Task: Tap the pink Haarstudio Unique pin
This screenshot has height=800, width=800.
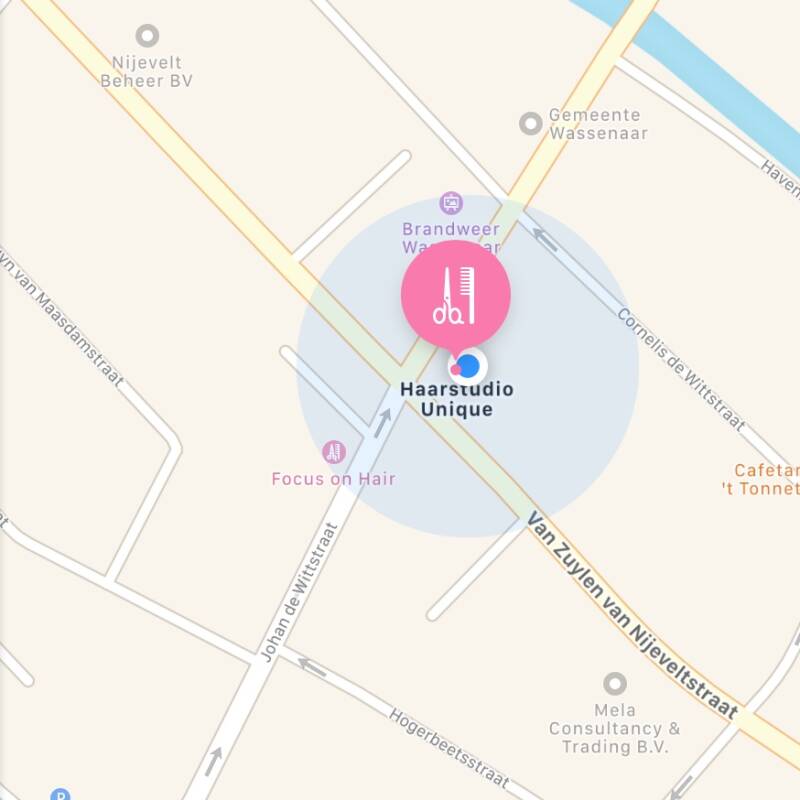Action: click(x=455, y=294)
